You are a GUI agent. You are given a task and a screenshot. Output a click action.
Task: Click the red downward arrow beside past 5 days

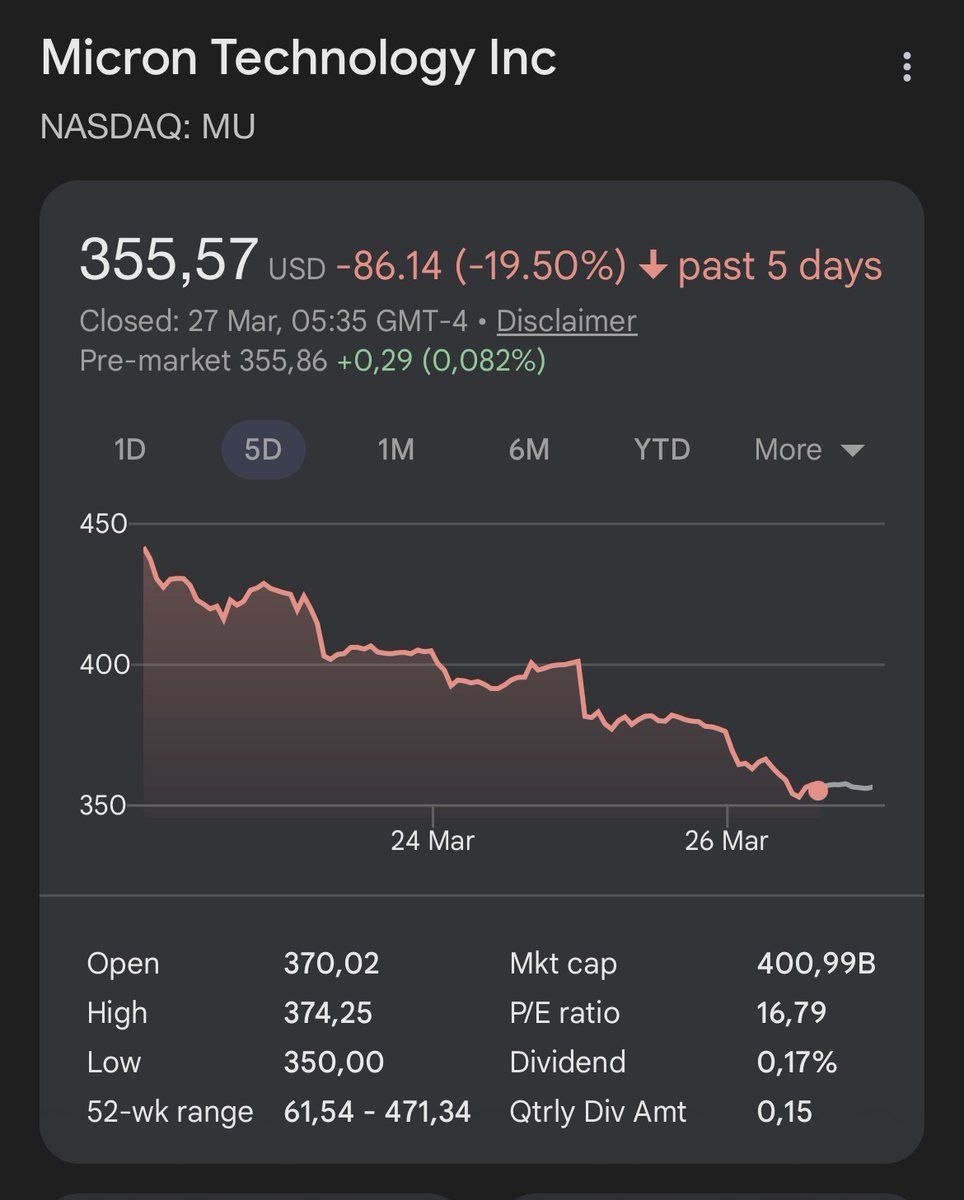(653, 264)
